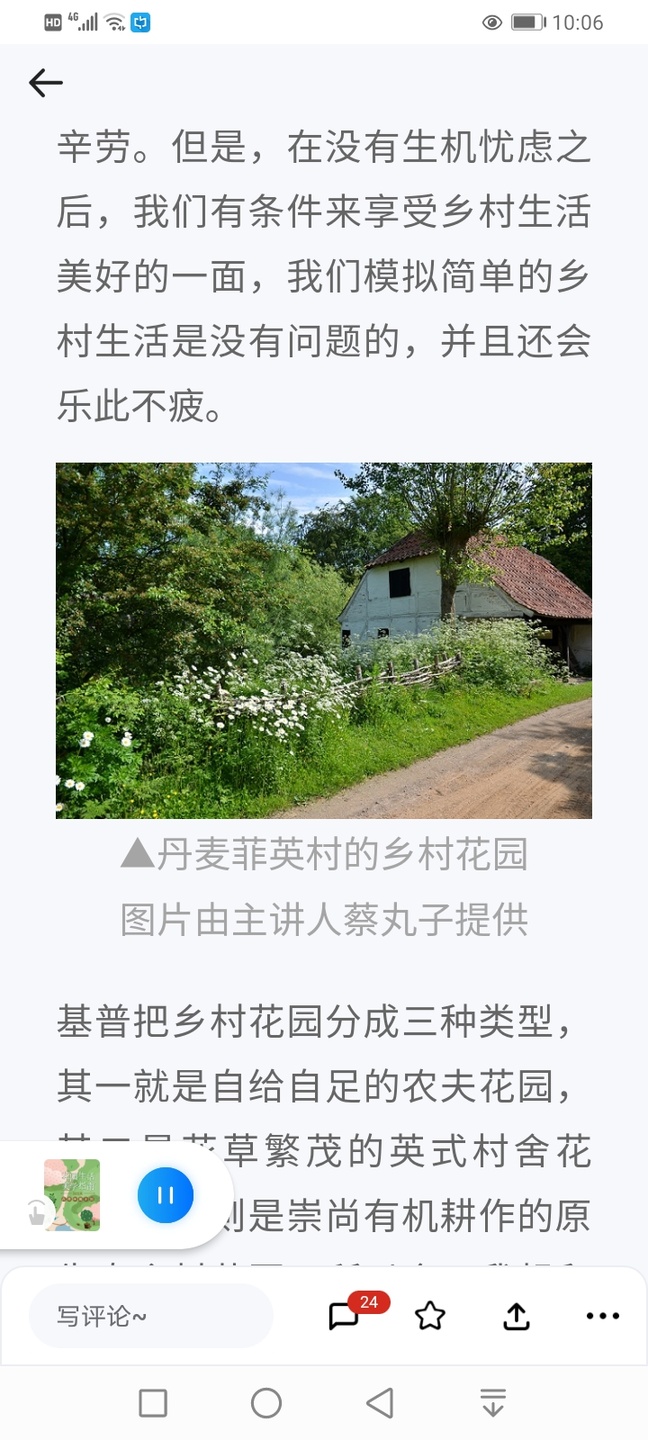648x1440 pixels.
Task: Open the three-dot more options menu
Action: 603,1316
